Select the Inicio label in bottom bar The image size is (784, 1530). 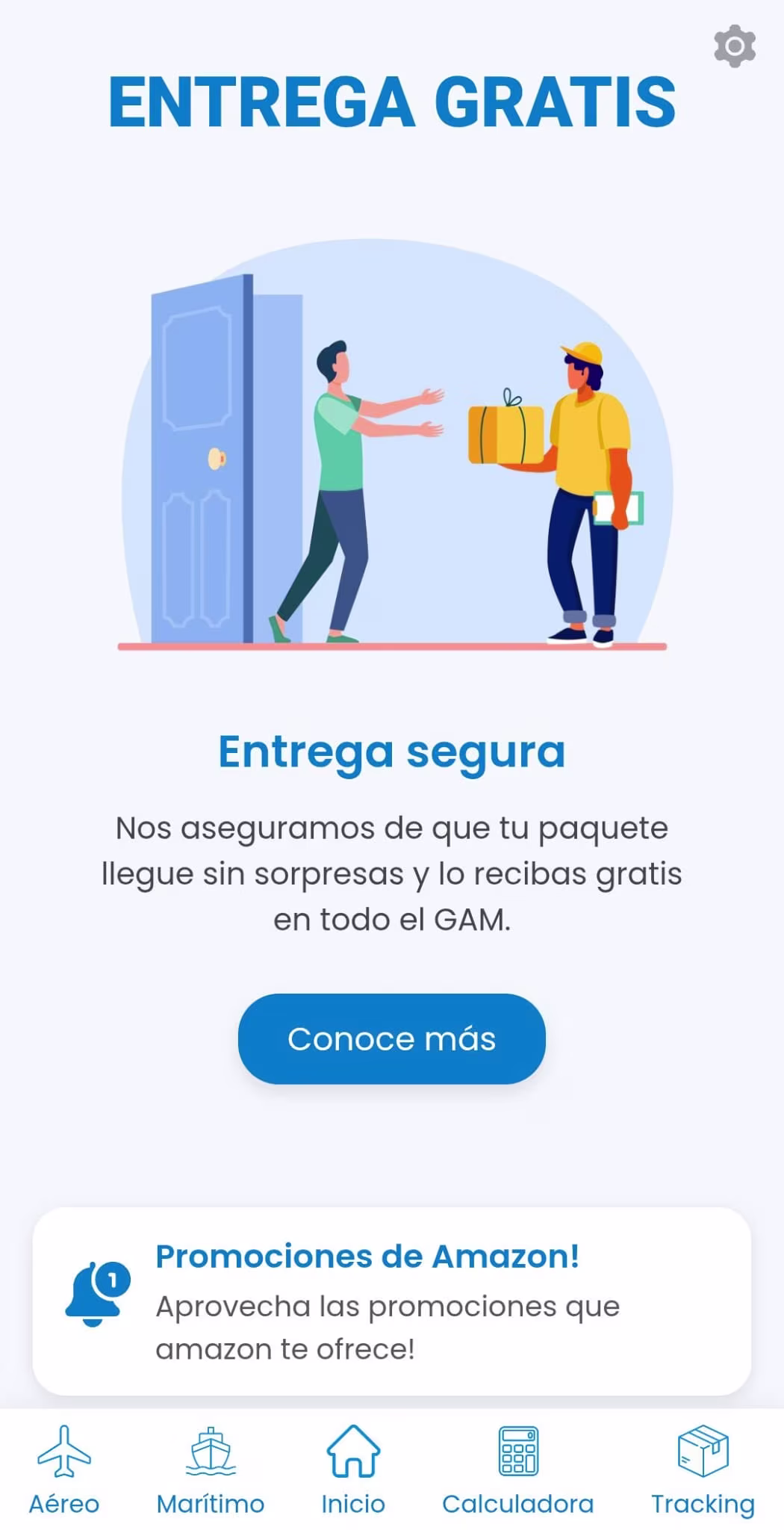pos(353,1504)
